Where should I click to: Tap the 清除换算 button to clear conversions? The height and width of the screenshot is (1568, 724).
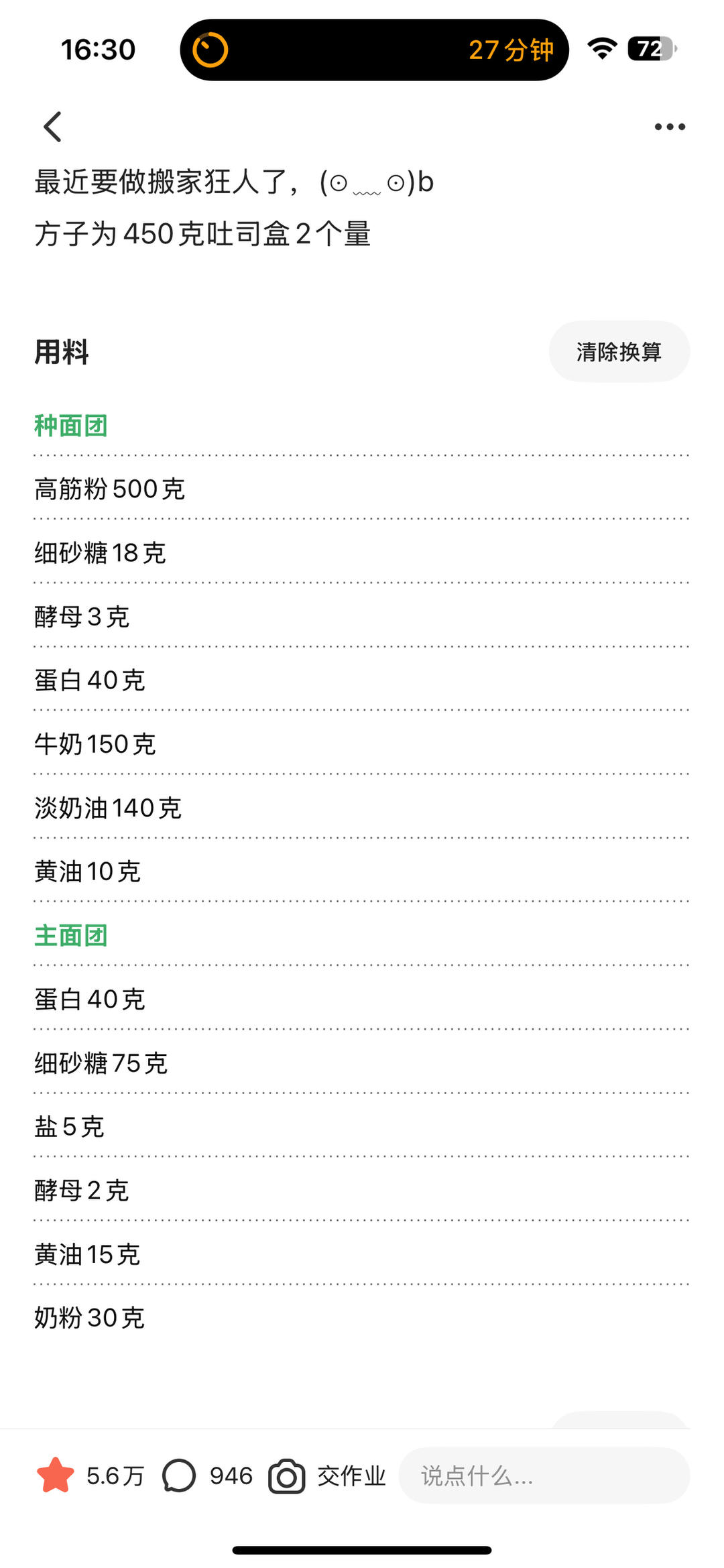tap(619, 351)
